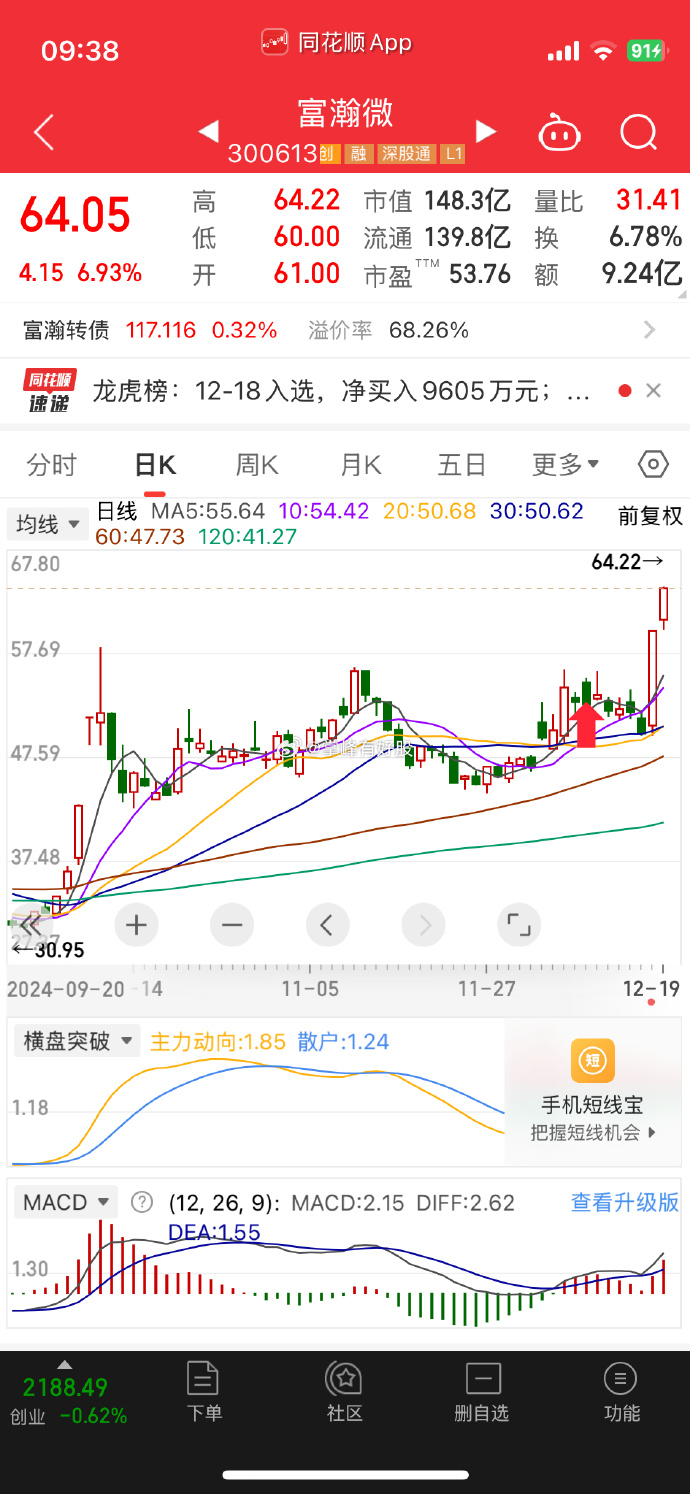Switch to the previous stock
This screenshot has height=1494, width=690.
pos(208,131)
